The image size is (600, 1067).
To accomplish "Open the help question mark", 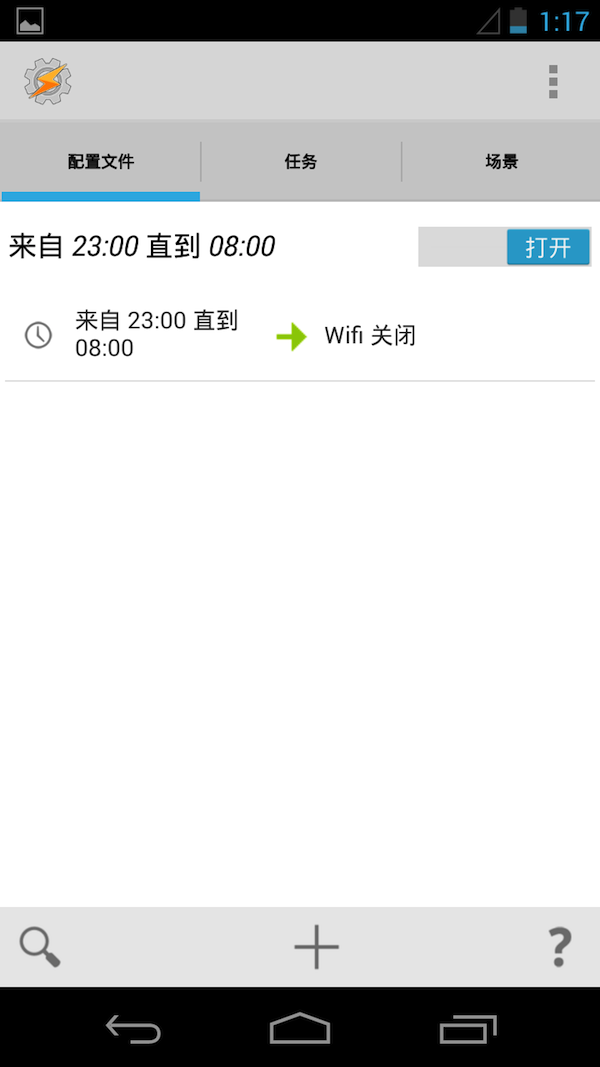I will coord(559,946).
